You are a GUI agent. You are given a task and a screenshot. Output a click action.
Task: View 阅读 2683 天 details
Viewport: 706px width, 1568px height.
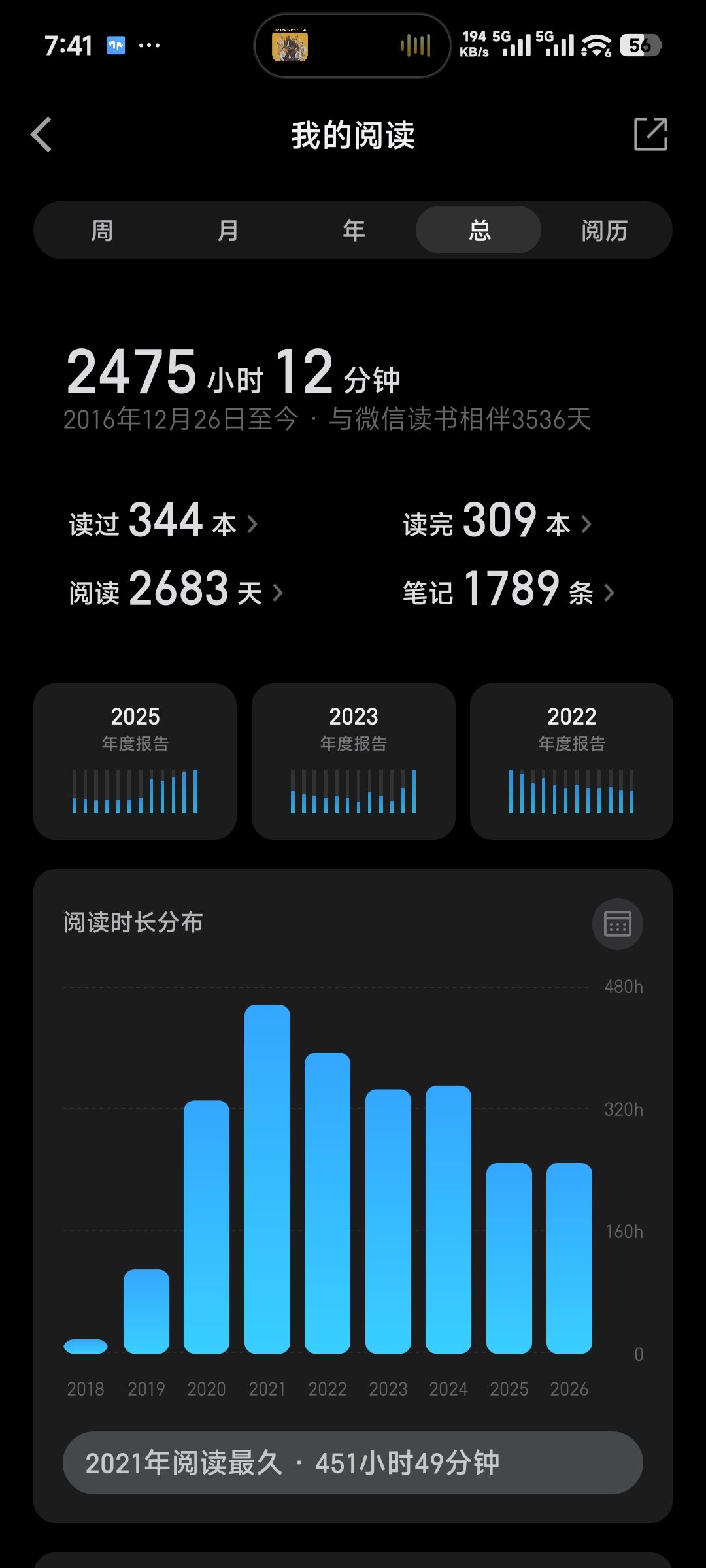[x=176, y=589]
